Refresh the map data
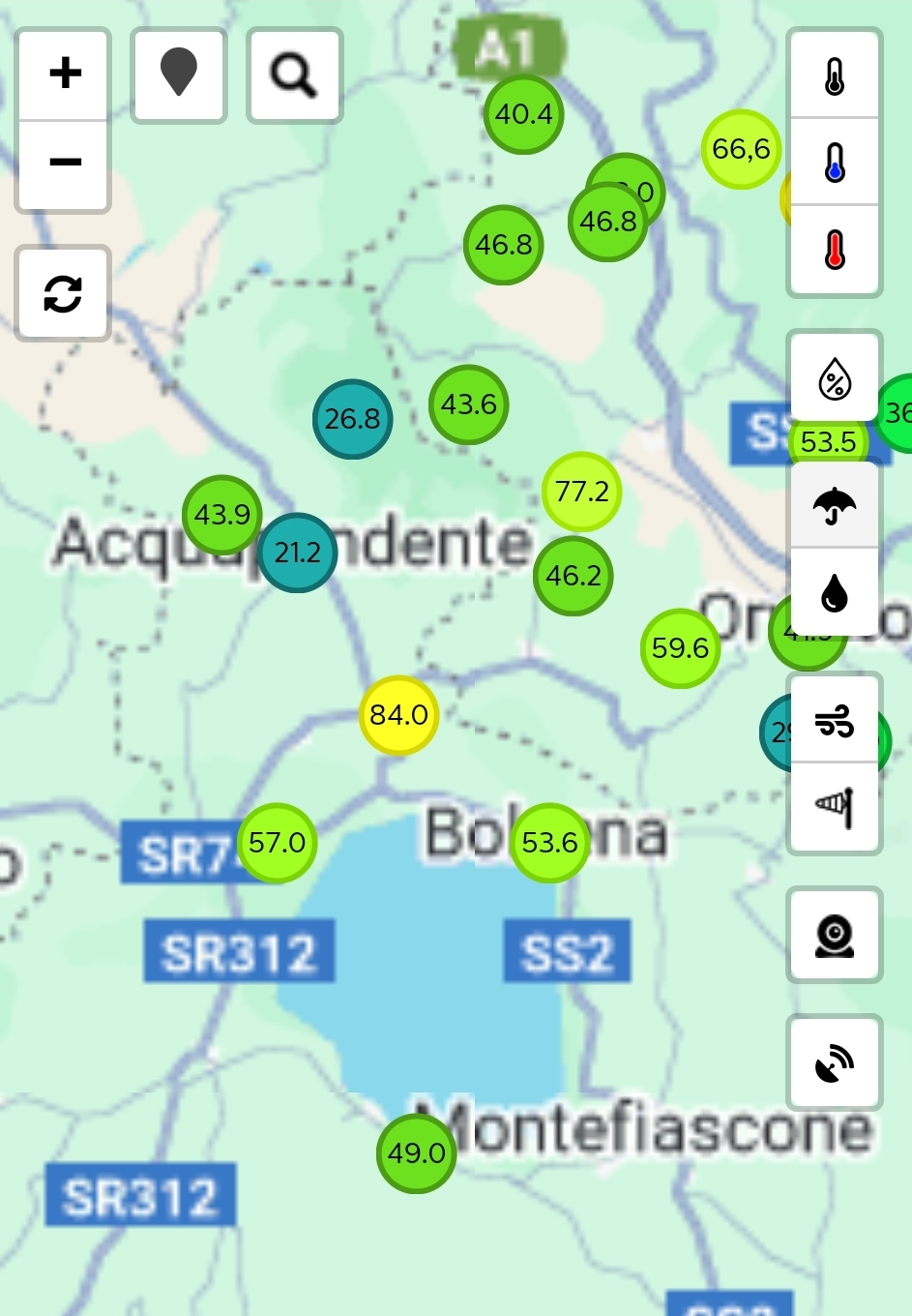Image resolution: width=912 pixels, height=1316 pixels. point(63,293)
